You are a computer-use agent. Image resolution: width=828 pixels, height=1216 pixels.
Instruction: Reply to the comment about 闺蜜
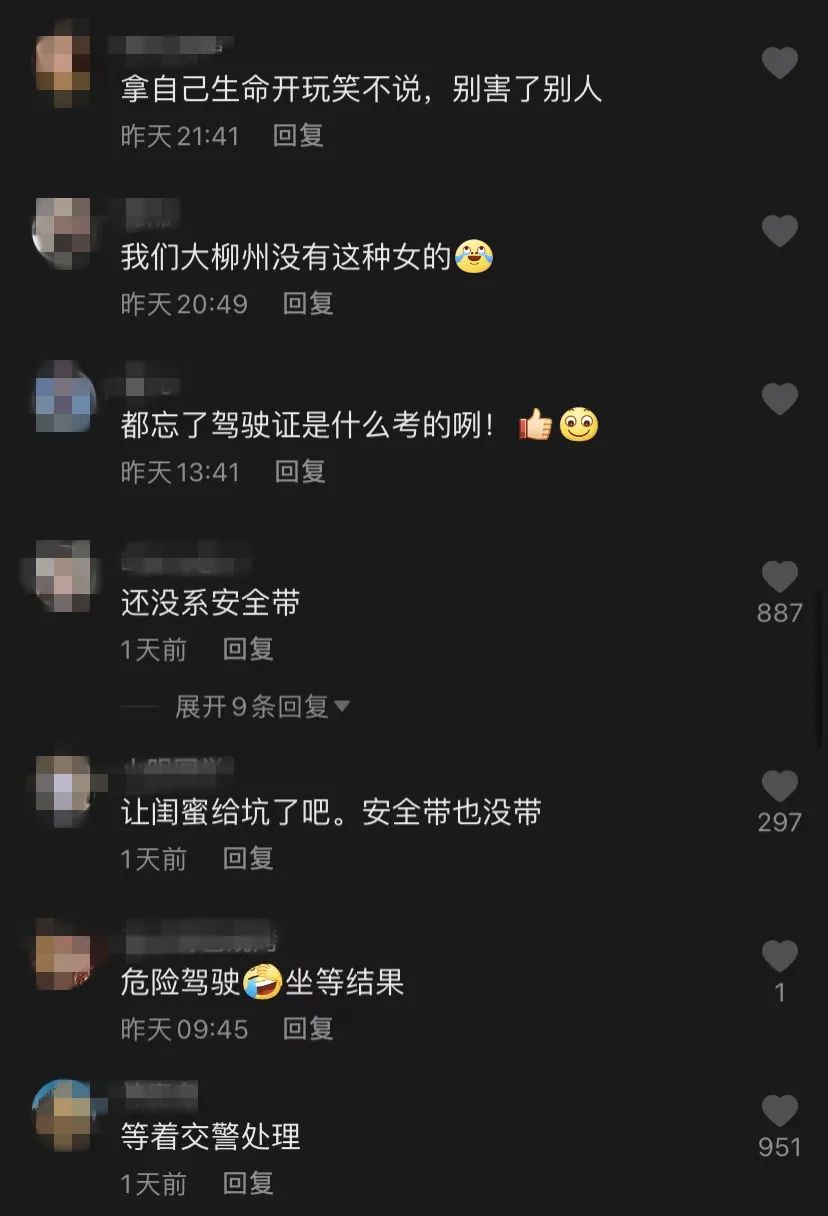248,859
